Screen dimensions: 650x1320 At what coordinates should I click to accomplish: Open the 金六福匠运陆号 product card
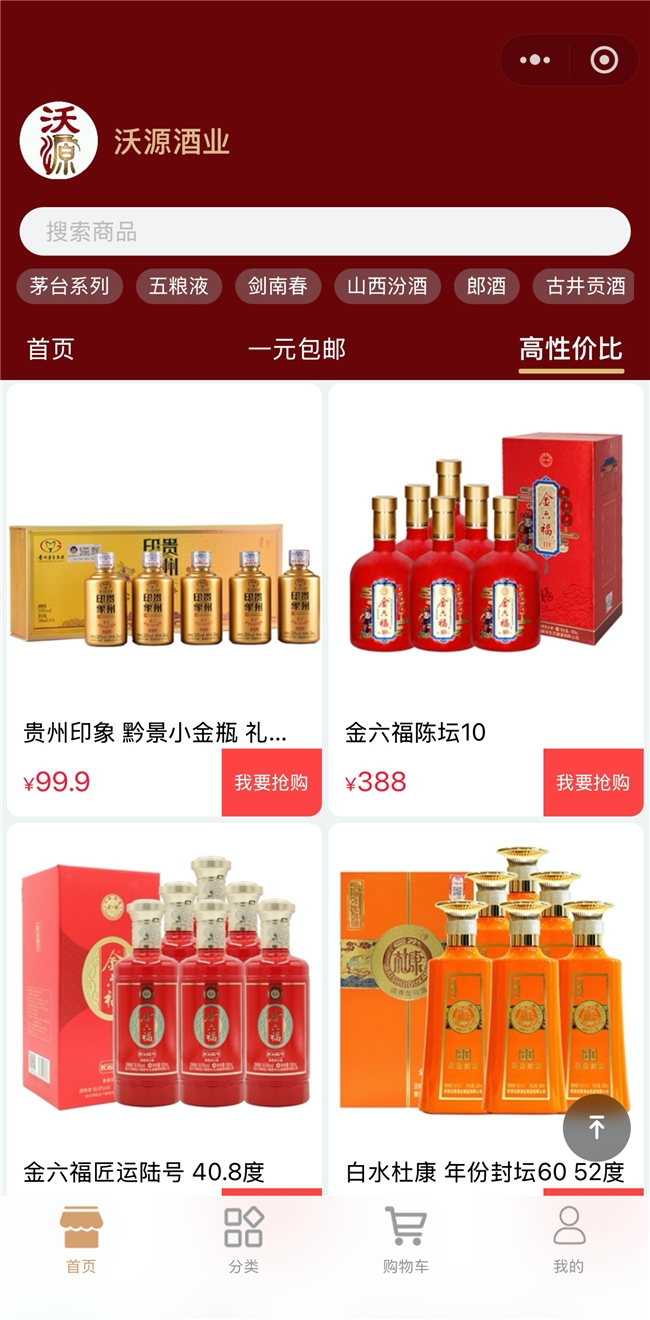[x=164, y=1010]
